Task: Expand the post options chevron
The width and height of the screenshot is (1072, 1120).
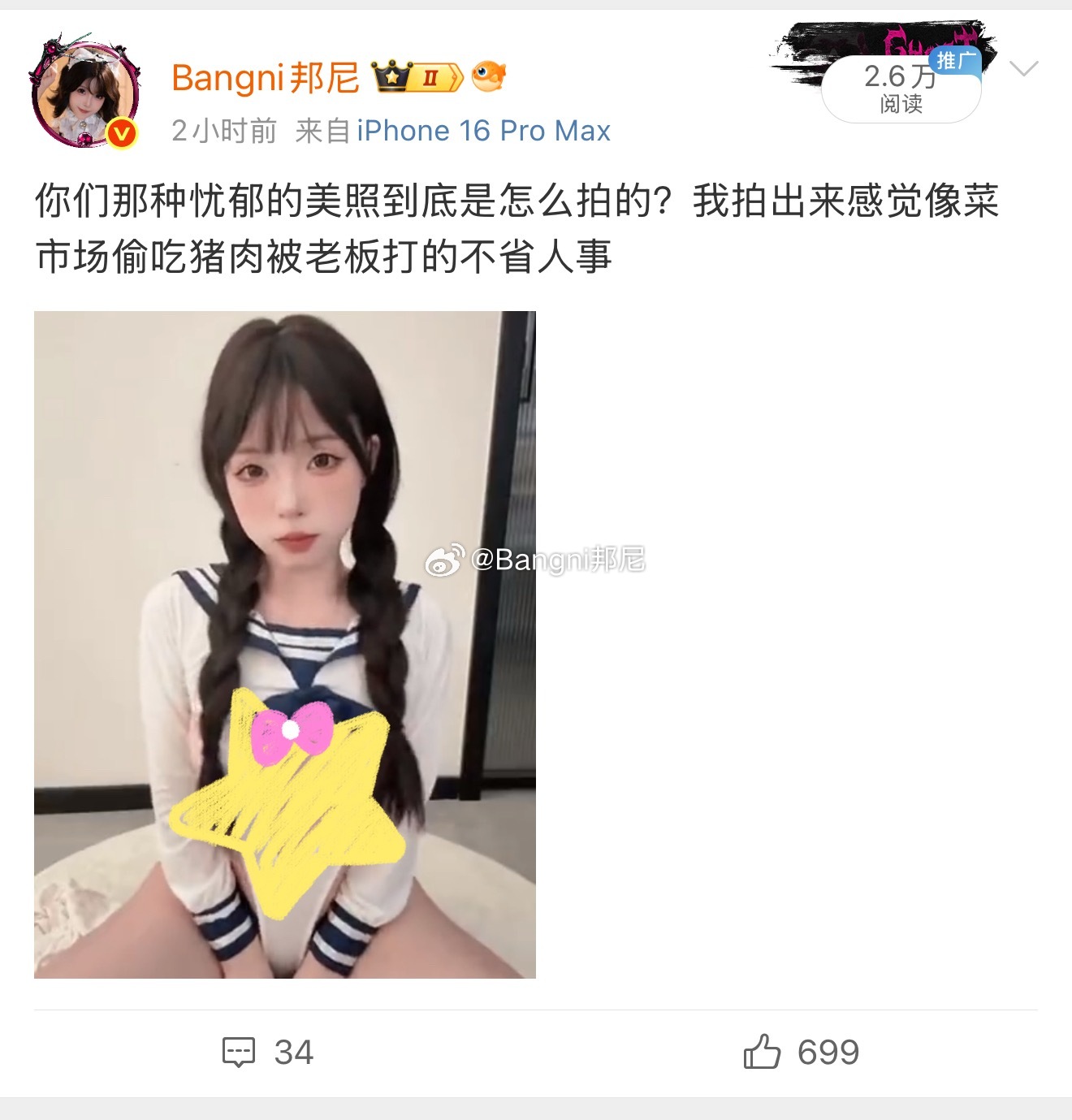Action: [x=1023, y=68]
